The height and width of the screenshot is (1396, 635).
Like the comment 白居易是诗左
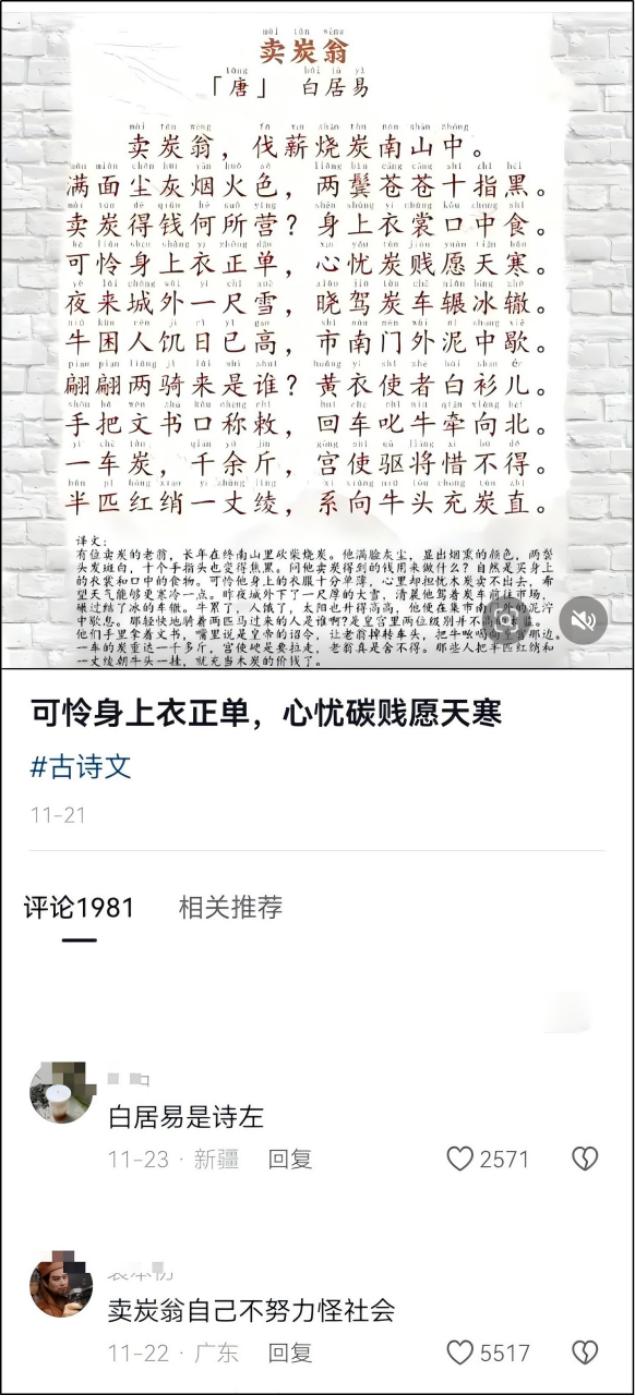coord(460,1159)
